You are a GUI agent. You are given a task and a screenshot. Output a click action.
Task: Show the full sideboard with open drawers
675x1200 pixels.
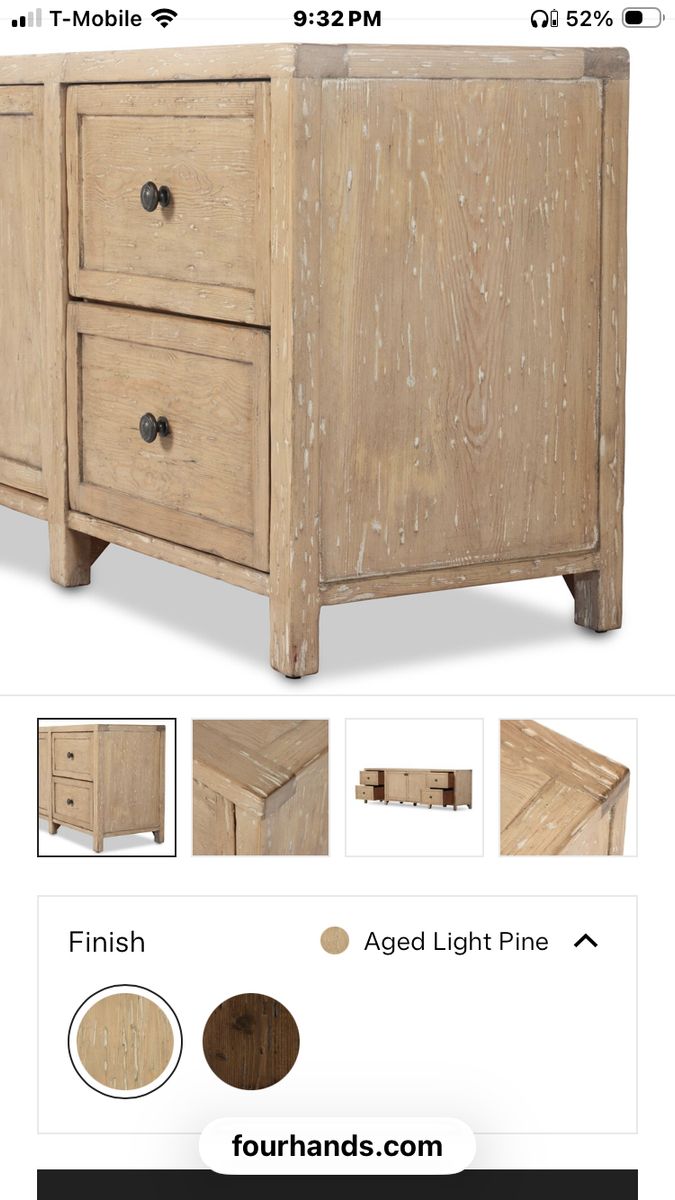click(x=414, y=787)
